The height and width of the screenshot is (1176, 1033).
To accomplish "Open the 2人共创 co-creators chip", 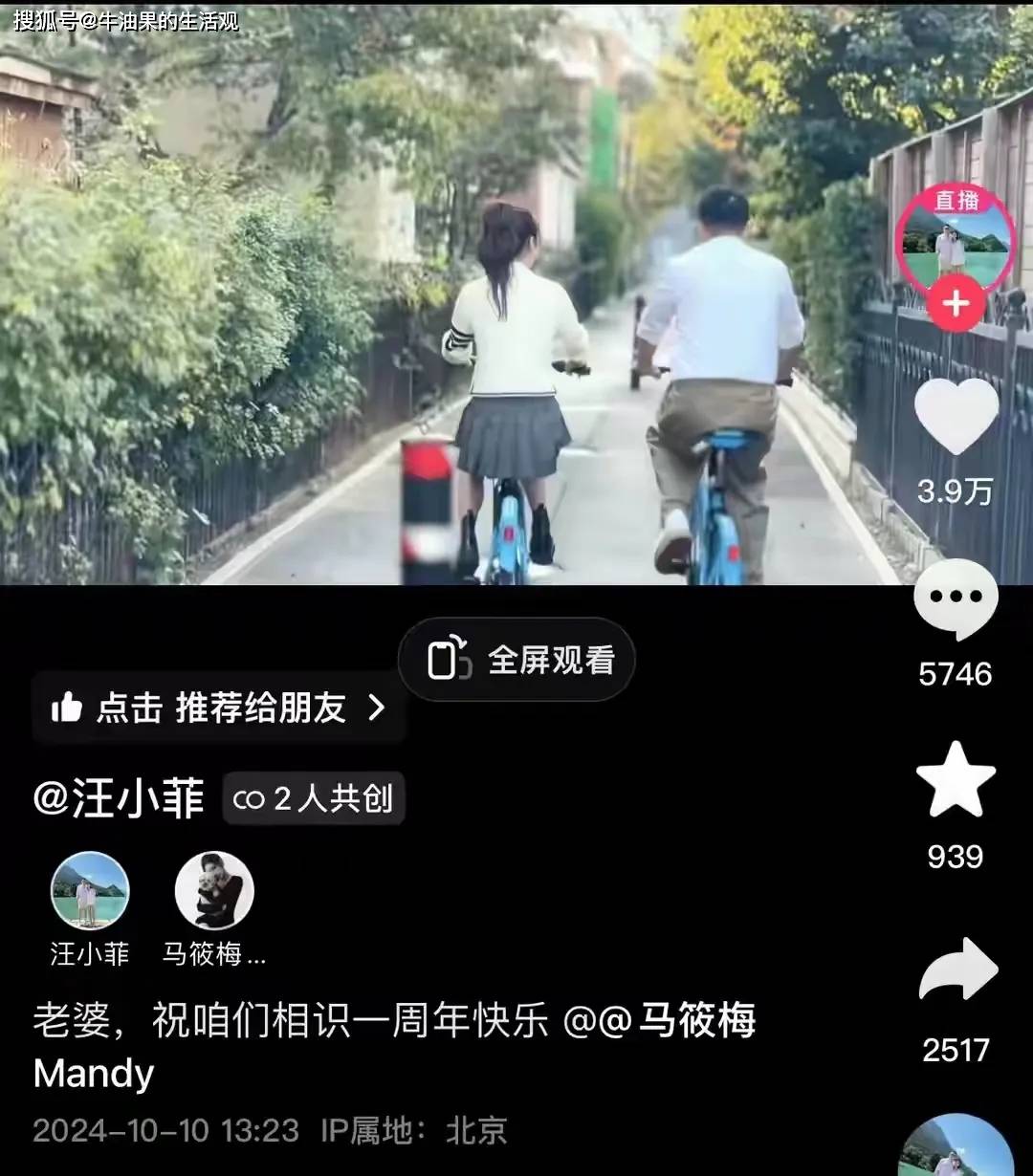I will 314,798.
